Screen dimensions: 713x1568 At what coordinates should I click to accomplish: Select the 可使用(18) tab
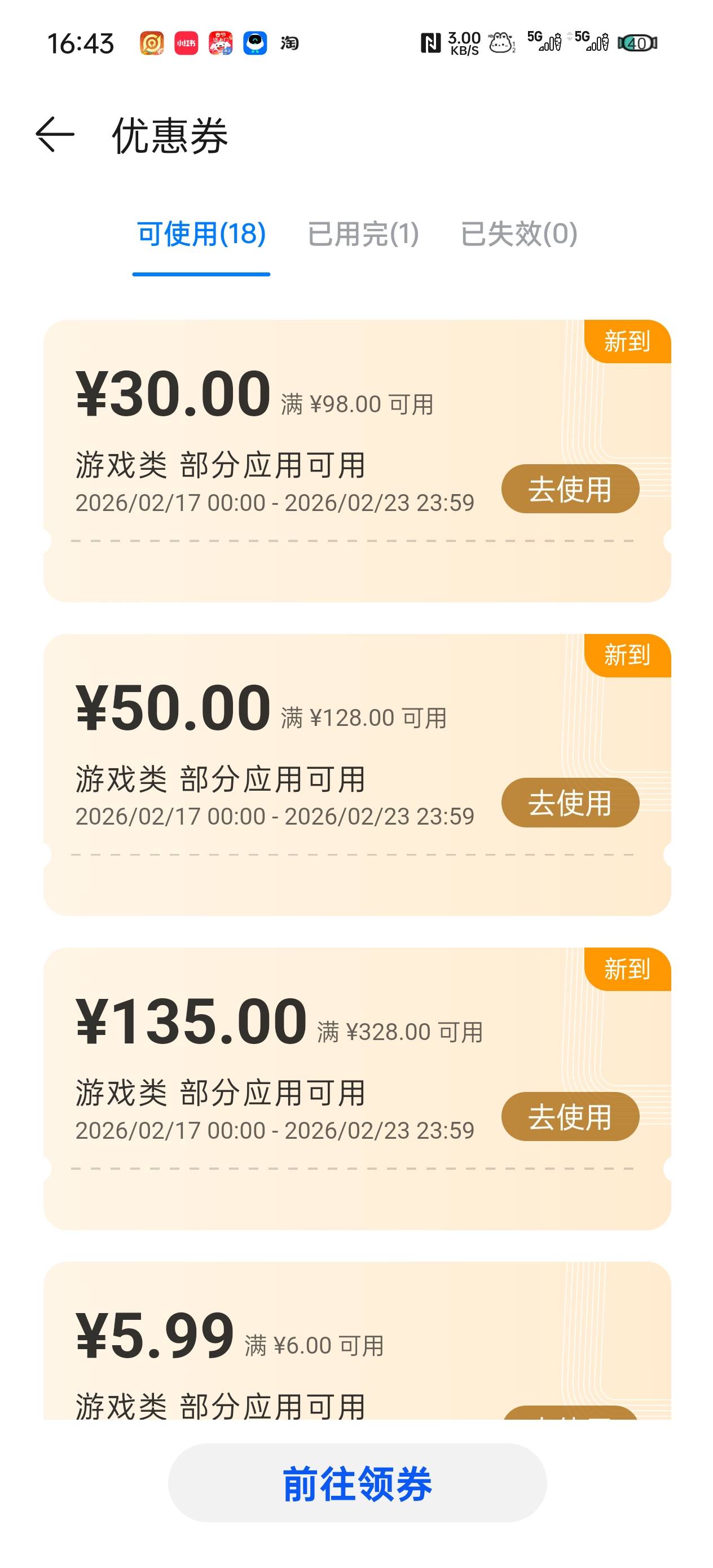pos(201,234)
